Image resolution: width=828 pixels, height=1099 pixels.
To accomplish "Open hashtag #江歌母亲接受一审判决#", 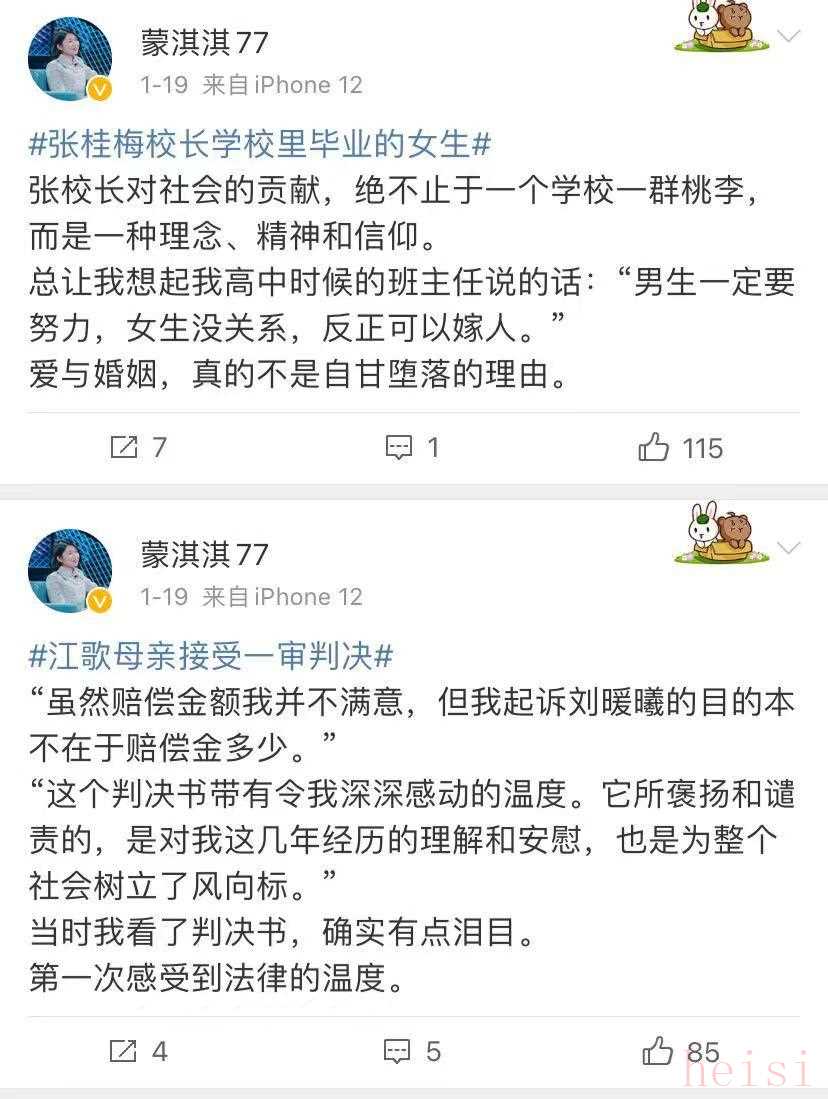I will [211, 656].
